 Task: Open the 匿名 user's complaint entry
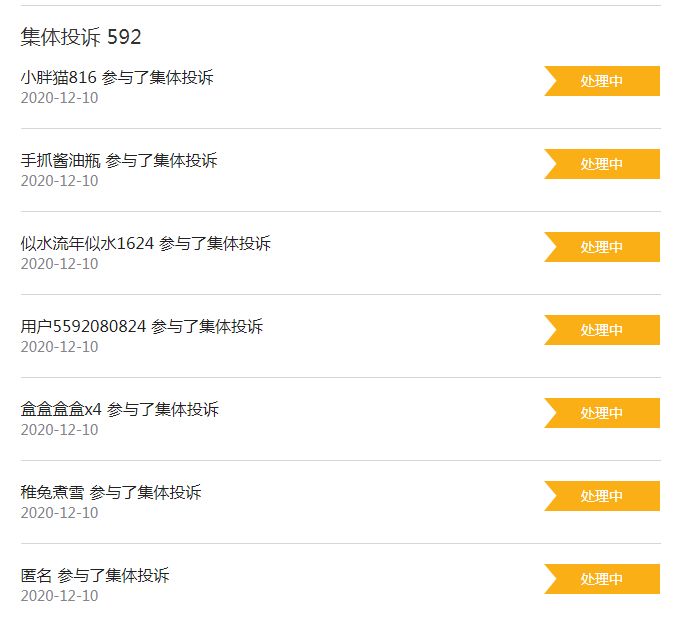pyautogui.click(x=95, y=576)
